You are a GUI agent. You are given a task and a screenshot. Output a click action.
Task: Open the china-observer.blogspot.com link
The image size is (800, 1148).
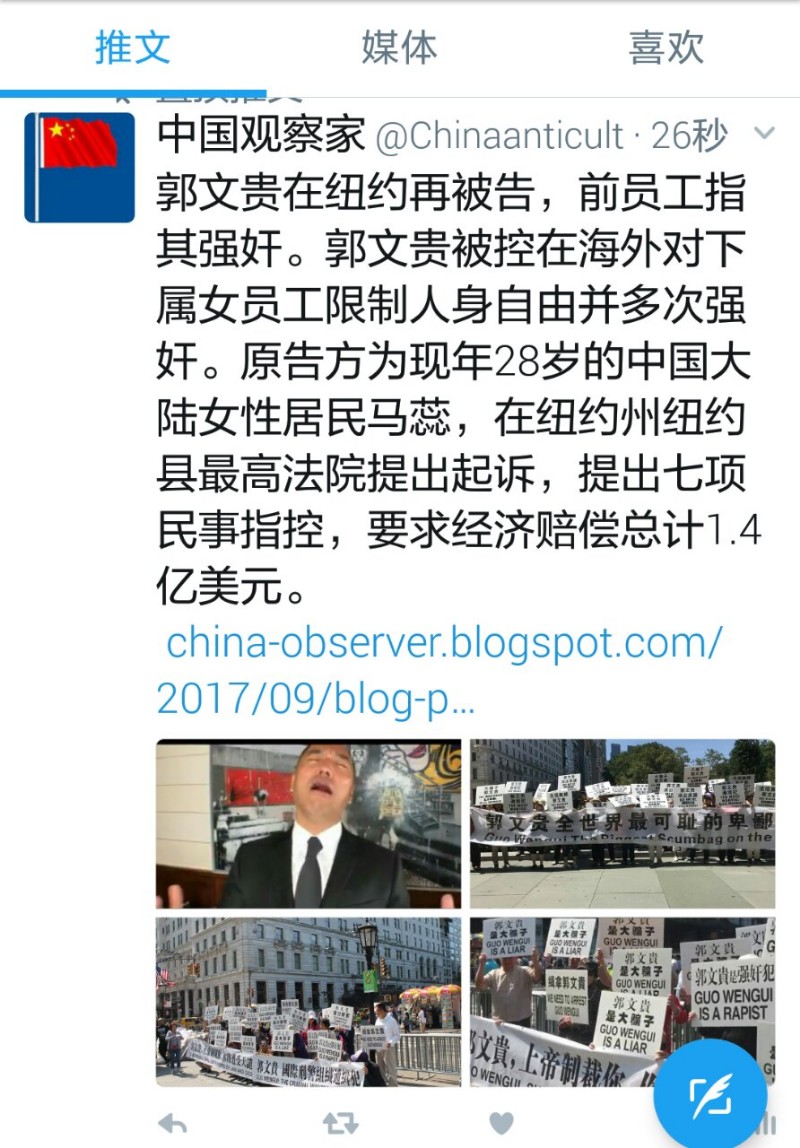pyautogui.click(x=441, y=671)
